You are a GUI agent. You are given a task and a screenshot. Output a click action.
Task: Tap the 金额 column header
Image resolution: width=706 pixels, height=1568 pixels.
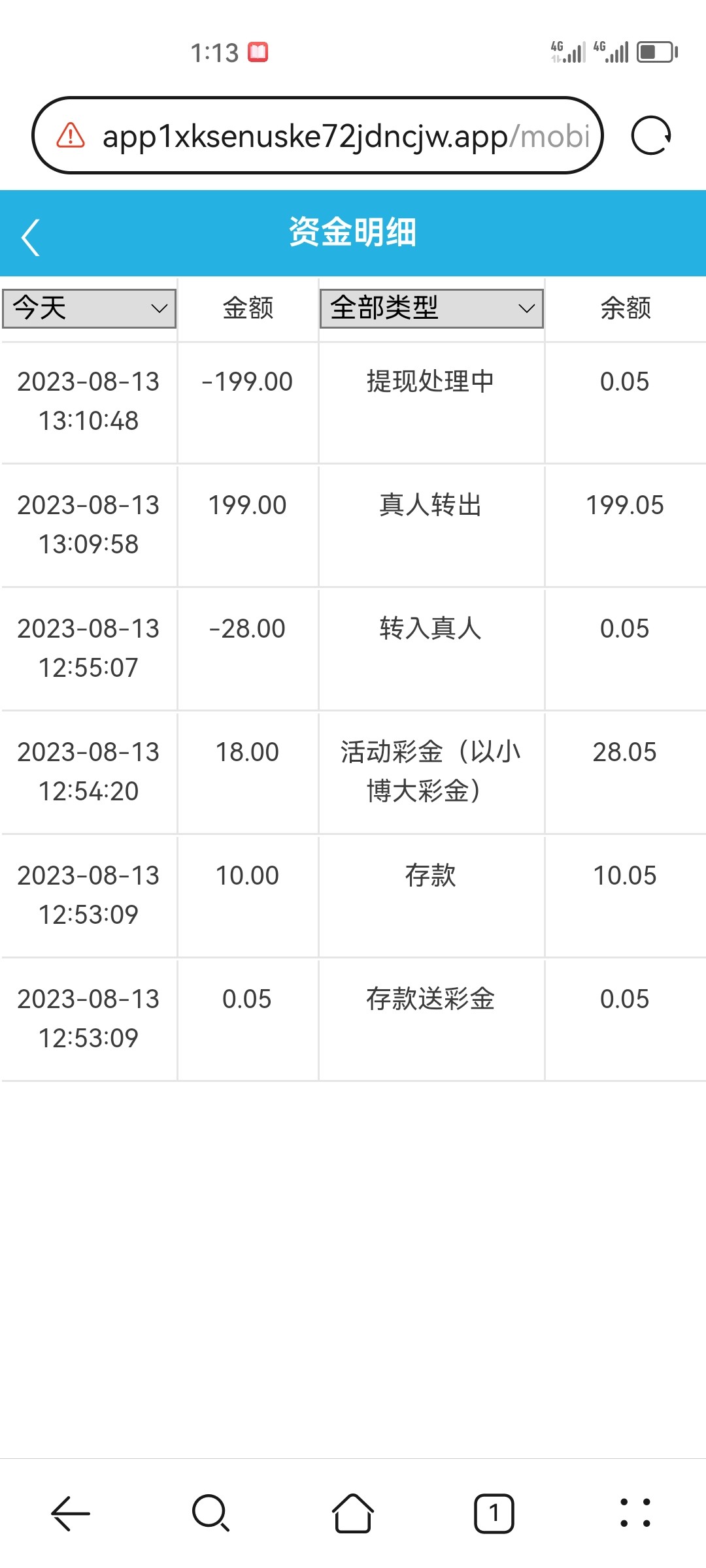pyautogui.click(x=246, y=309)
